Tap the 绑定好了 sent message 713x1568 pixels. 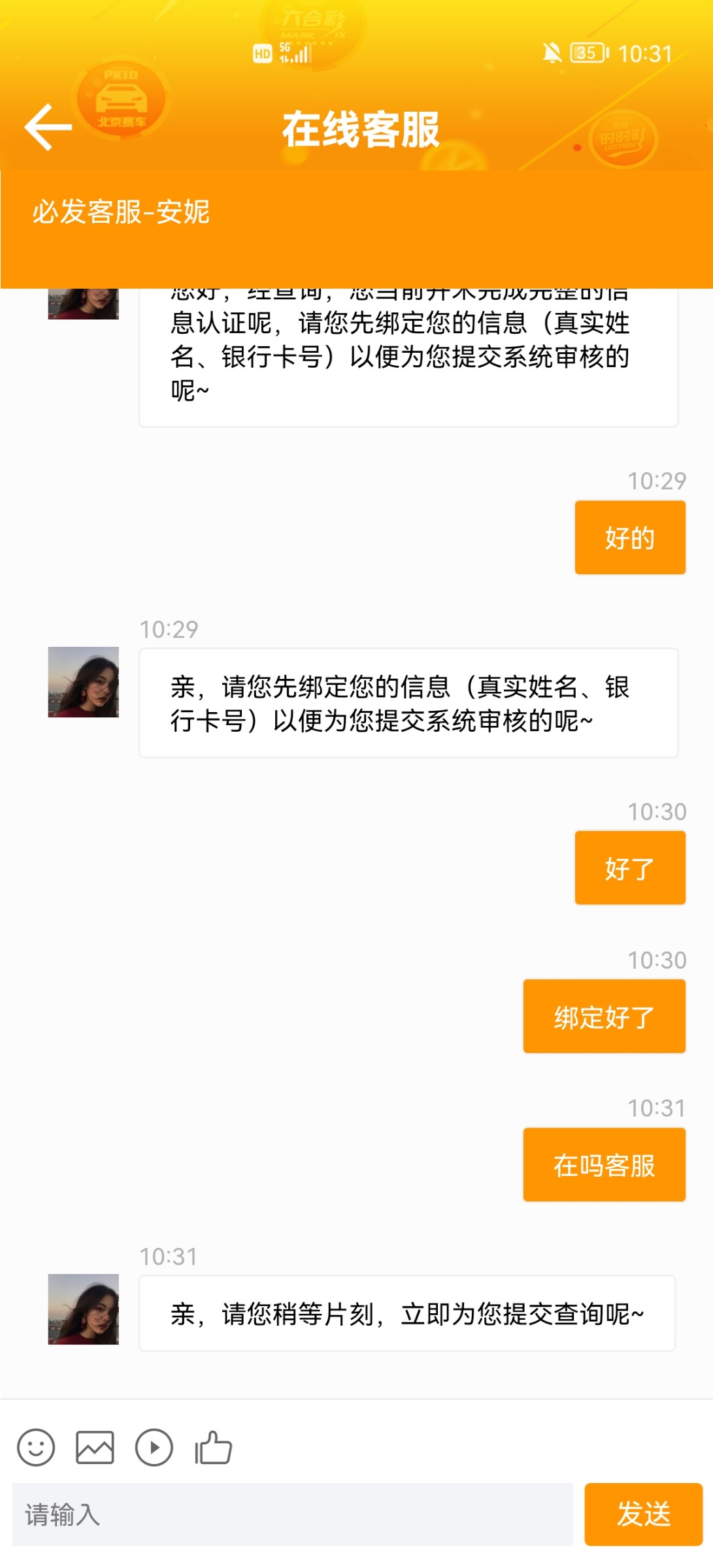pyautogui.click(x=603, y=1015)
